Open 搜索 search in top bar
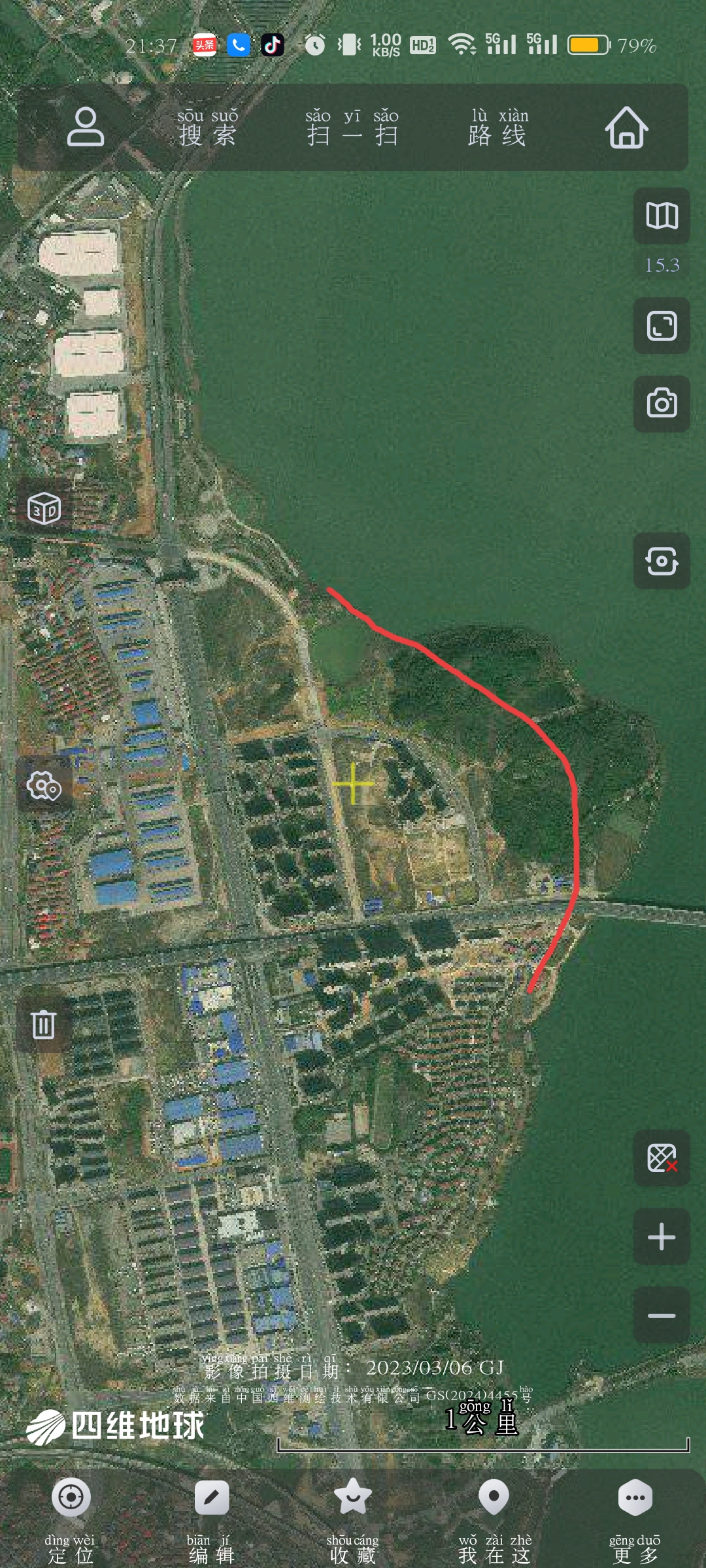The image size is (706, 1568). [207, 128]
